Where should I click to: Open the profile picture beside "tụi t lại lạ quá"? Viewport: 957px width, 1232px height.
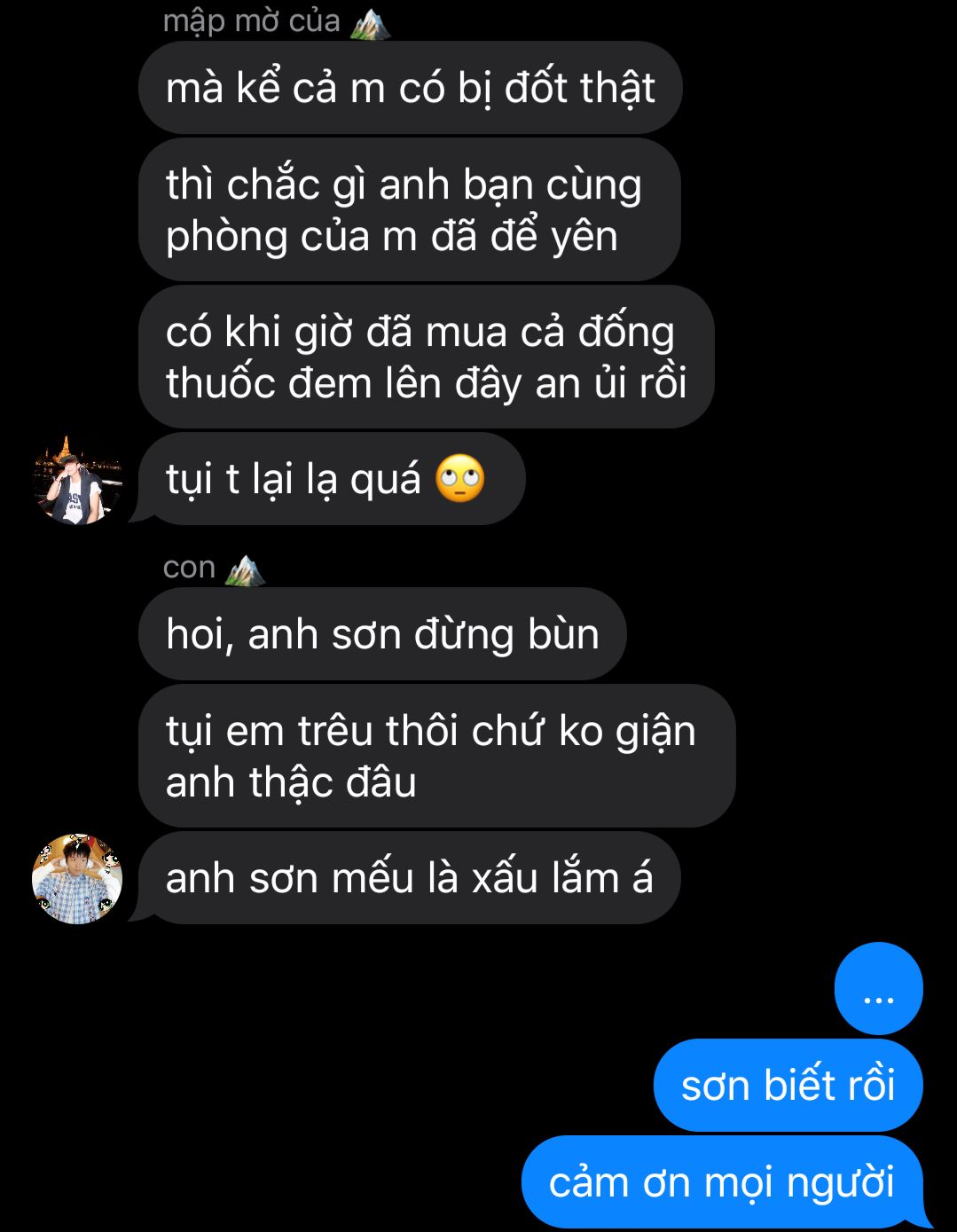point(76,480)
